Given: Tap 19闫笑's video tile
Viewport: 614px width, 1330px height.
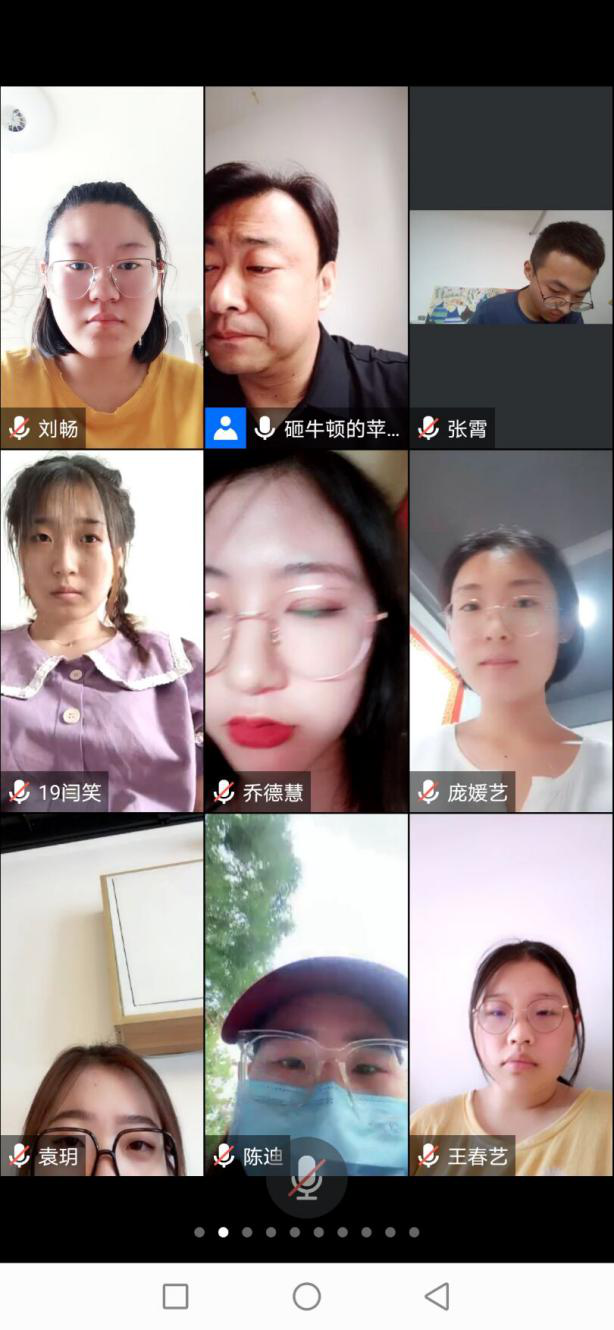Looking at the screenshot, I should (101, 631).
